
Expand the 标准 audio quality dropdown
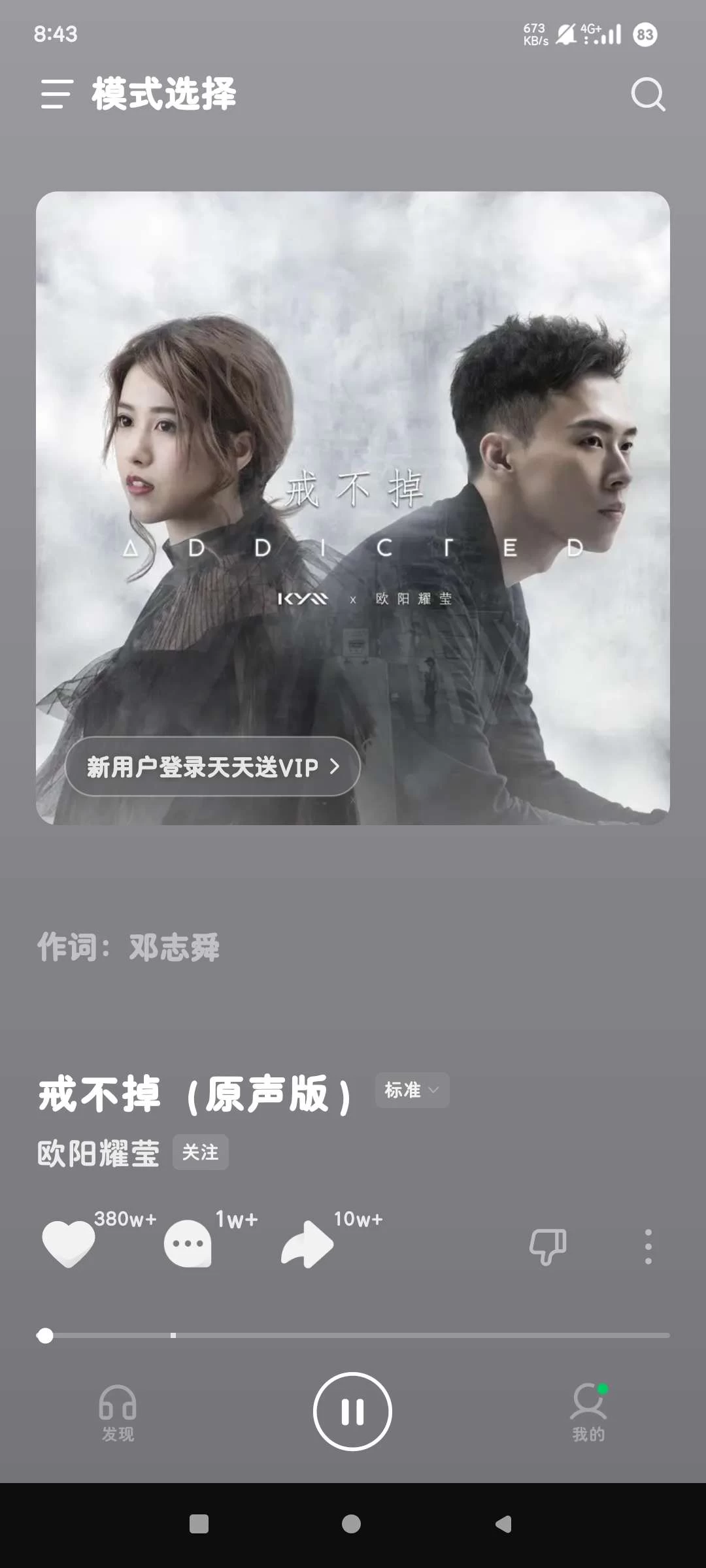click(412, 1090)
